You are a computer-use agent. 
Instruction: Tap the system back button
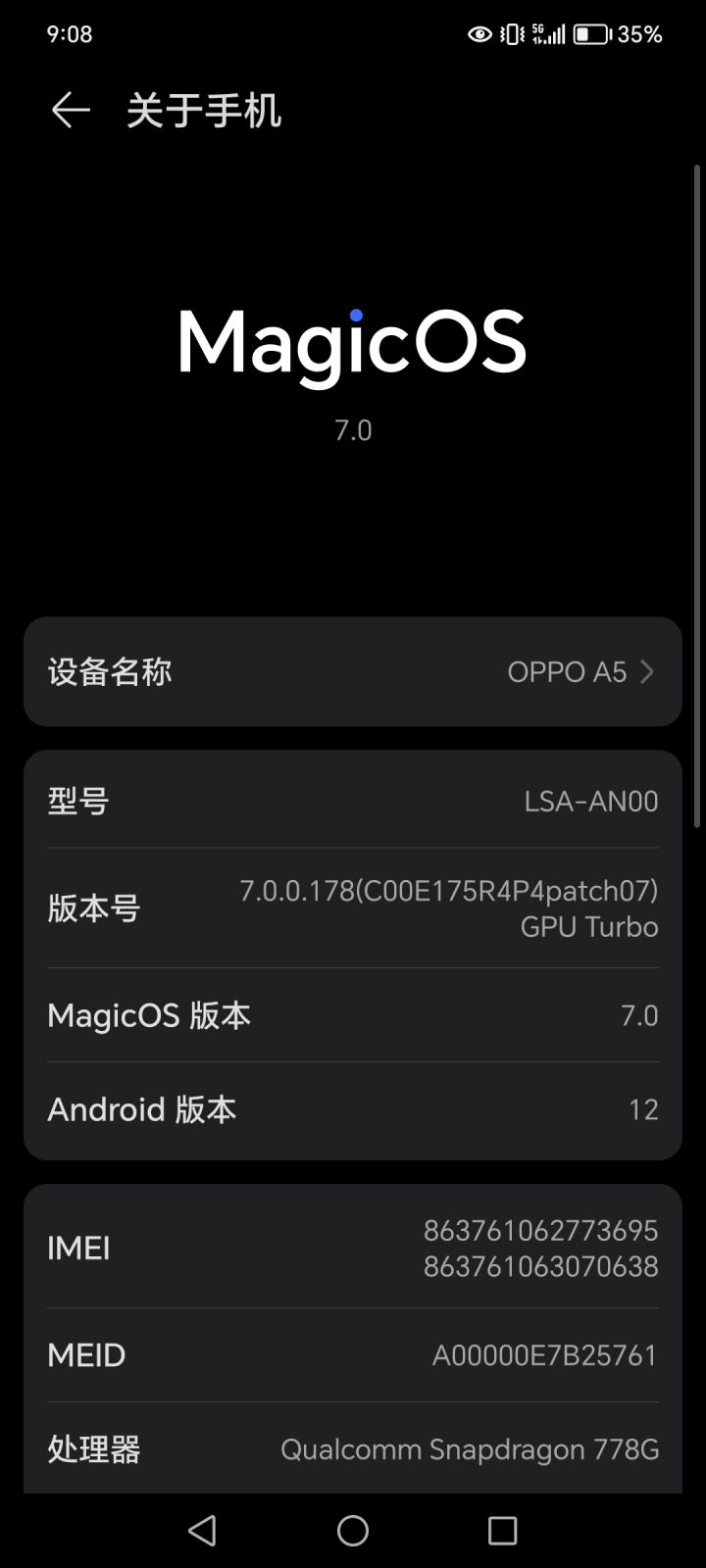tap(202, 1530)
